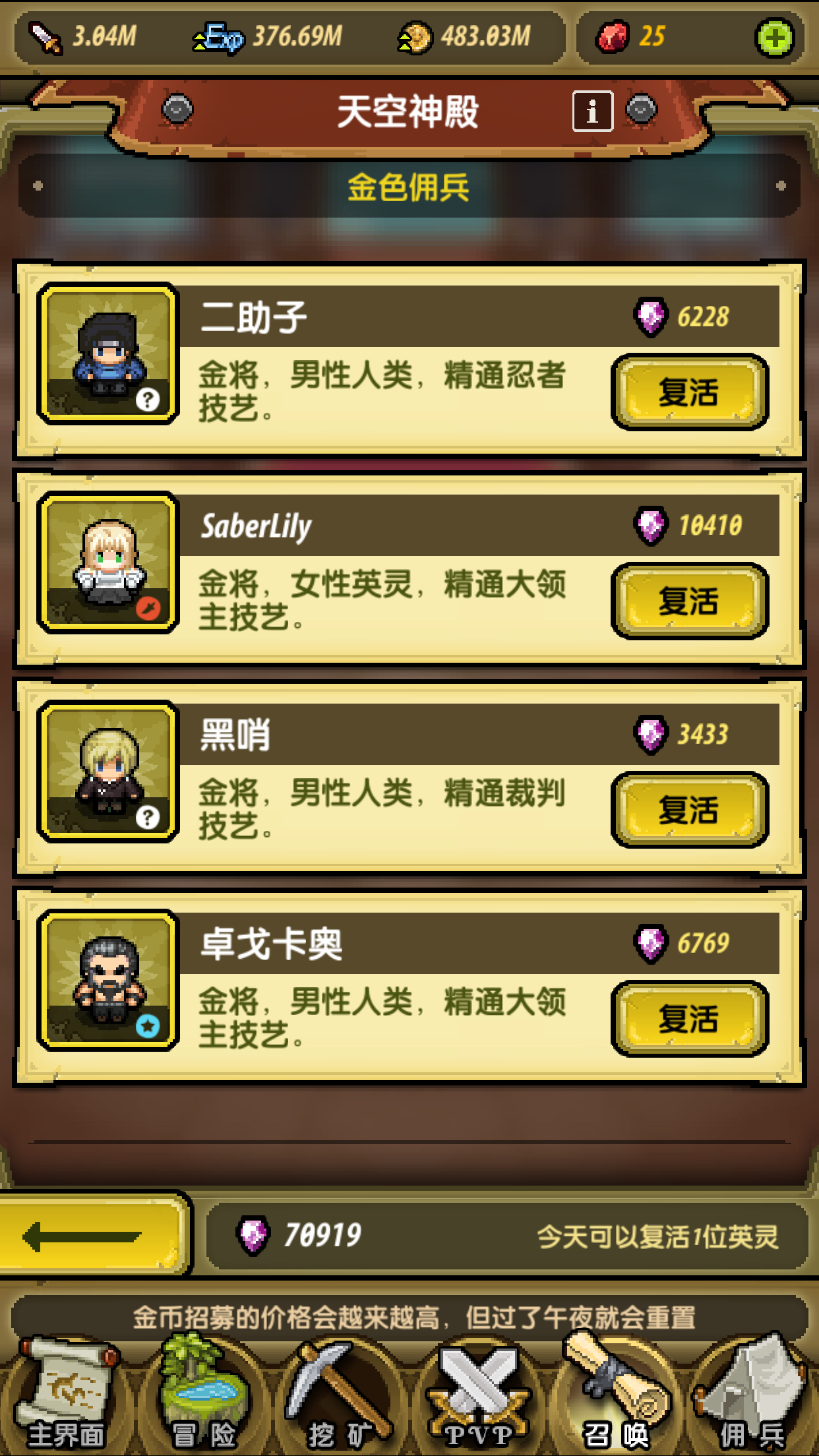Screen dimensions: 819x1456
Task: View SaberLily's portrait details
Action: click(108, 562)
